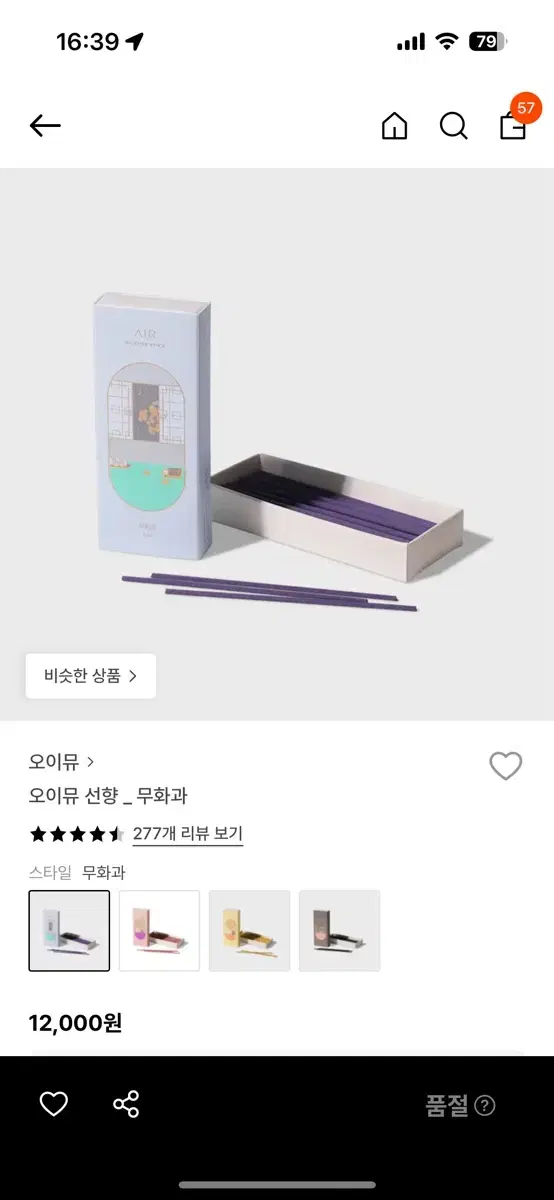554x1200 pixels.
Task: Select the brown box style thumbnail
Action: pyautogui.click(x=339, y=931)
